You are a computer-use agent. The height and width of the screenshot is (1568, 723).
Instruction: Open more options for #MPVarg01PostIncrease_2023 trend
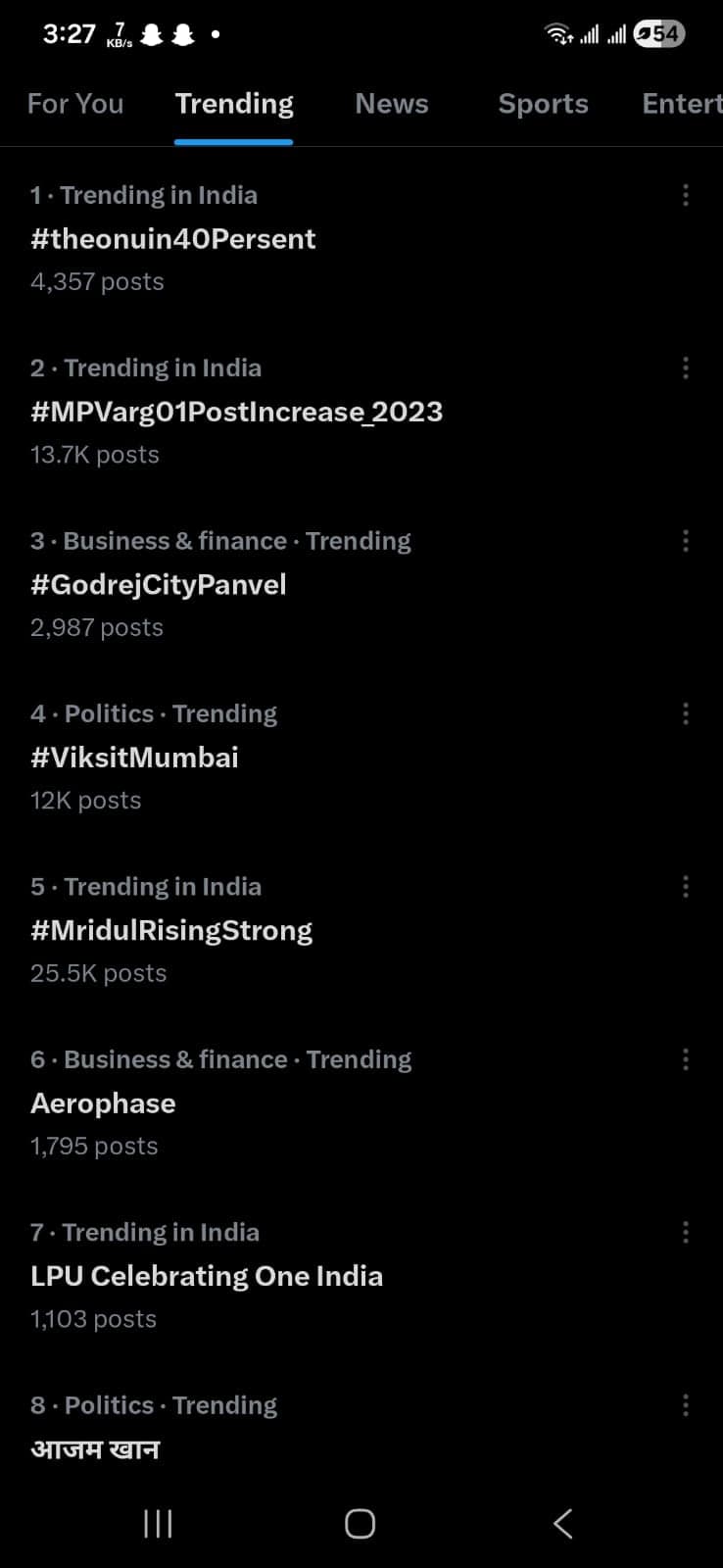[x=686, y=367]
